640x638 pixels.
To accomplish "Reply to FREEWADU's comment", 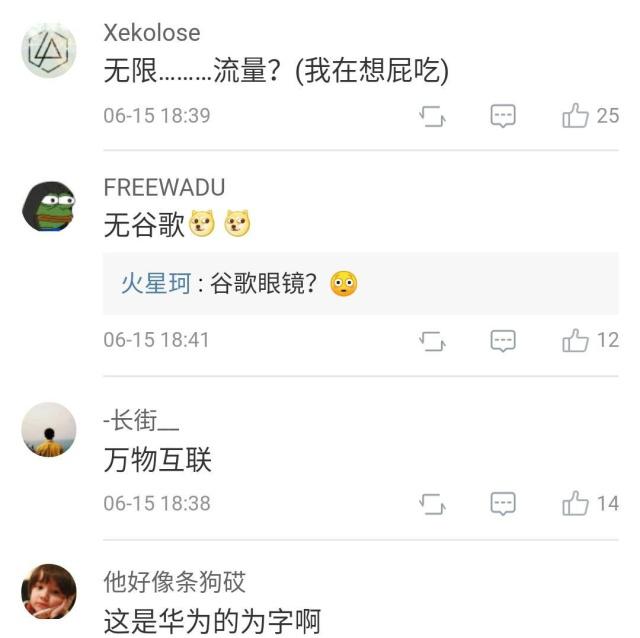I will pyautogui.click(x=503, y=341).
